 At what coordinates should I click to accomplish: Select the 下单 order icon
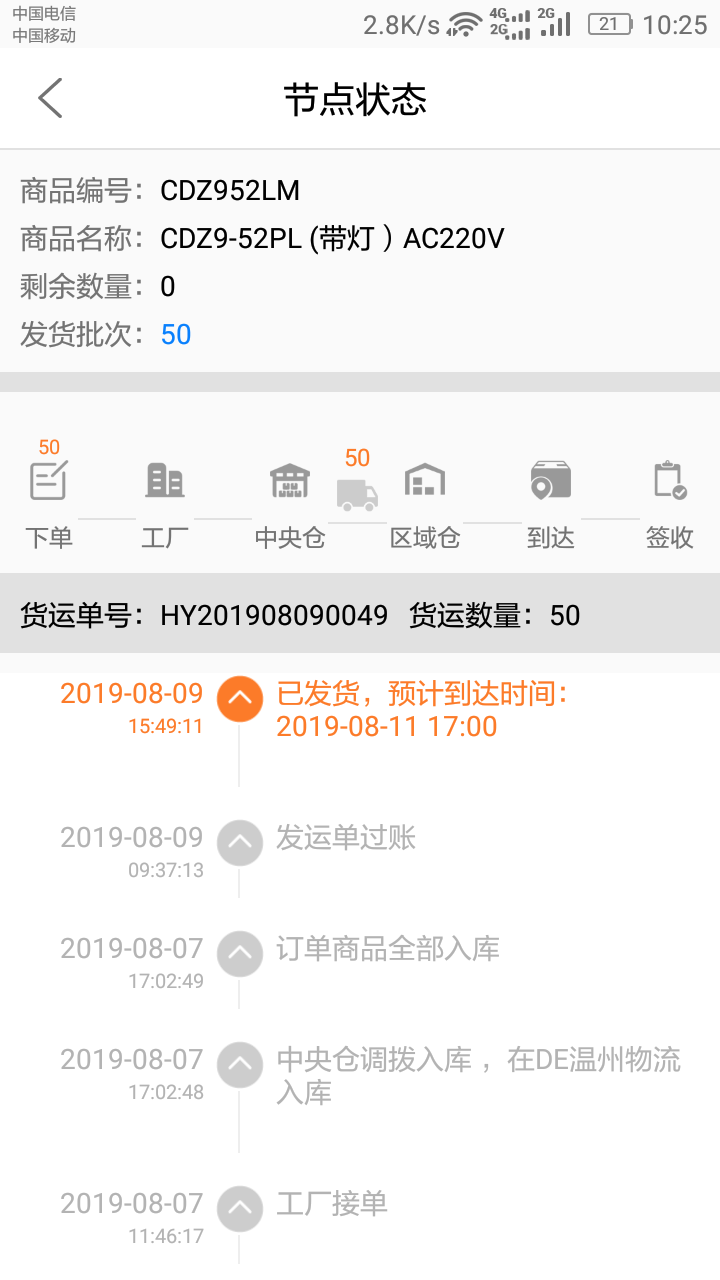tap(49, 480)
